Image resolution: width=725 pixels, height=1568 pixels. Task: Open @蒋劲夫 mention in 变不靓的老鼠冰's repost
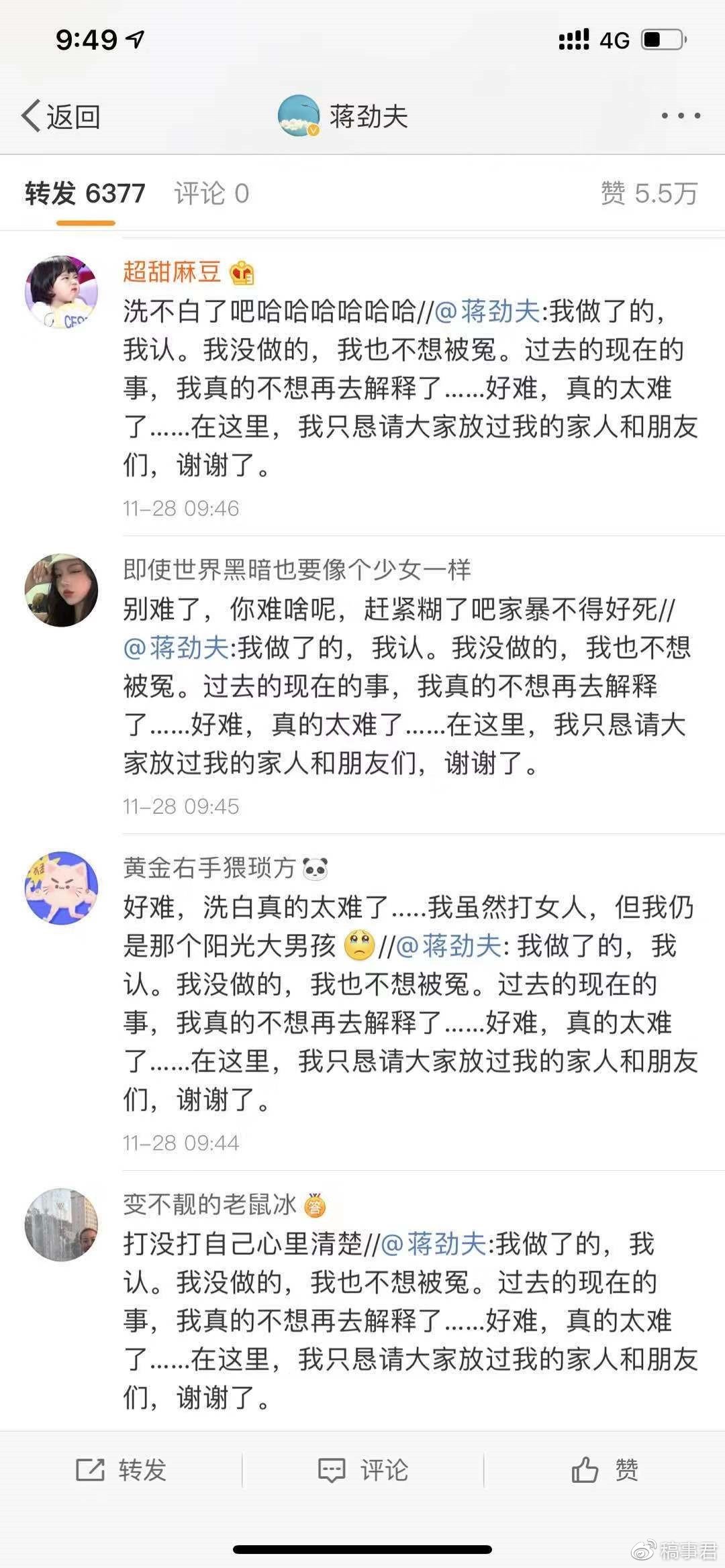click(434, 1243)
